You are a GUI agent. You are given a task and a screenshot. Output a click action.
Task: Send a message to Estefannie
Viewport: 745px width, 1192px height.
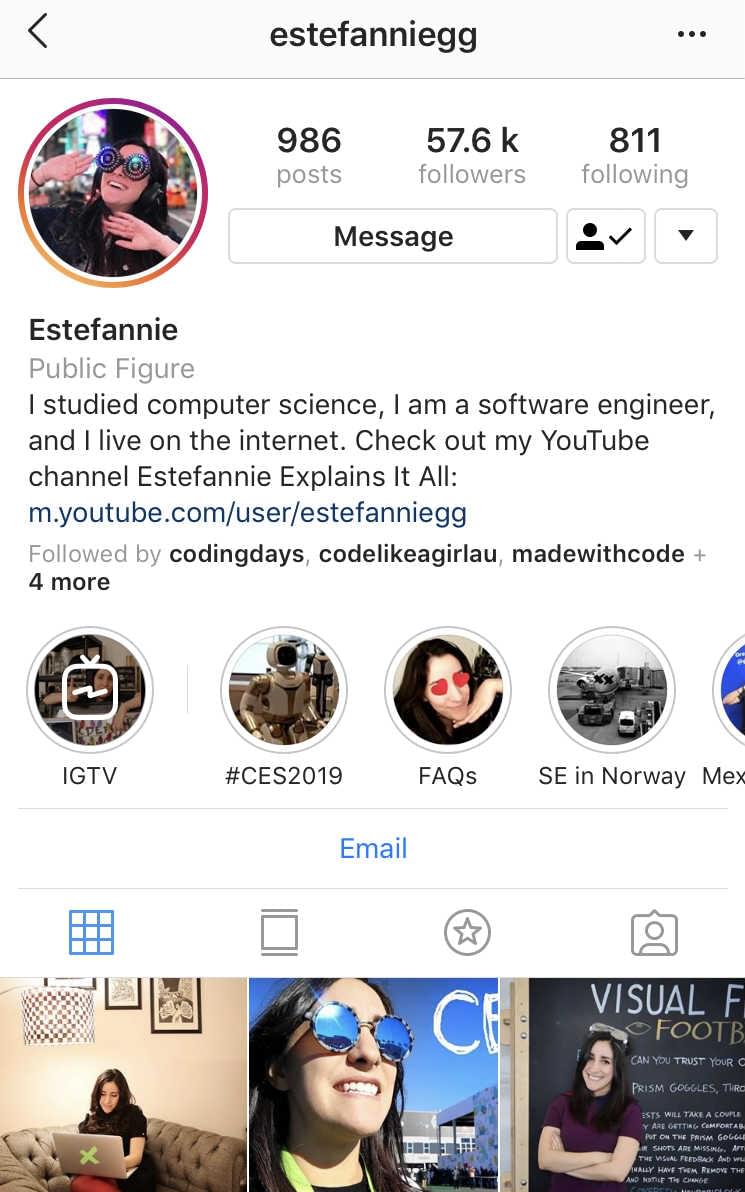[393, 236]
